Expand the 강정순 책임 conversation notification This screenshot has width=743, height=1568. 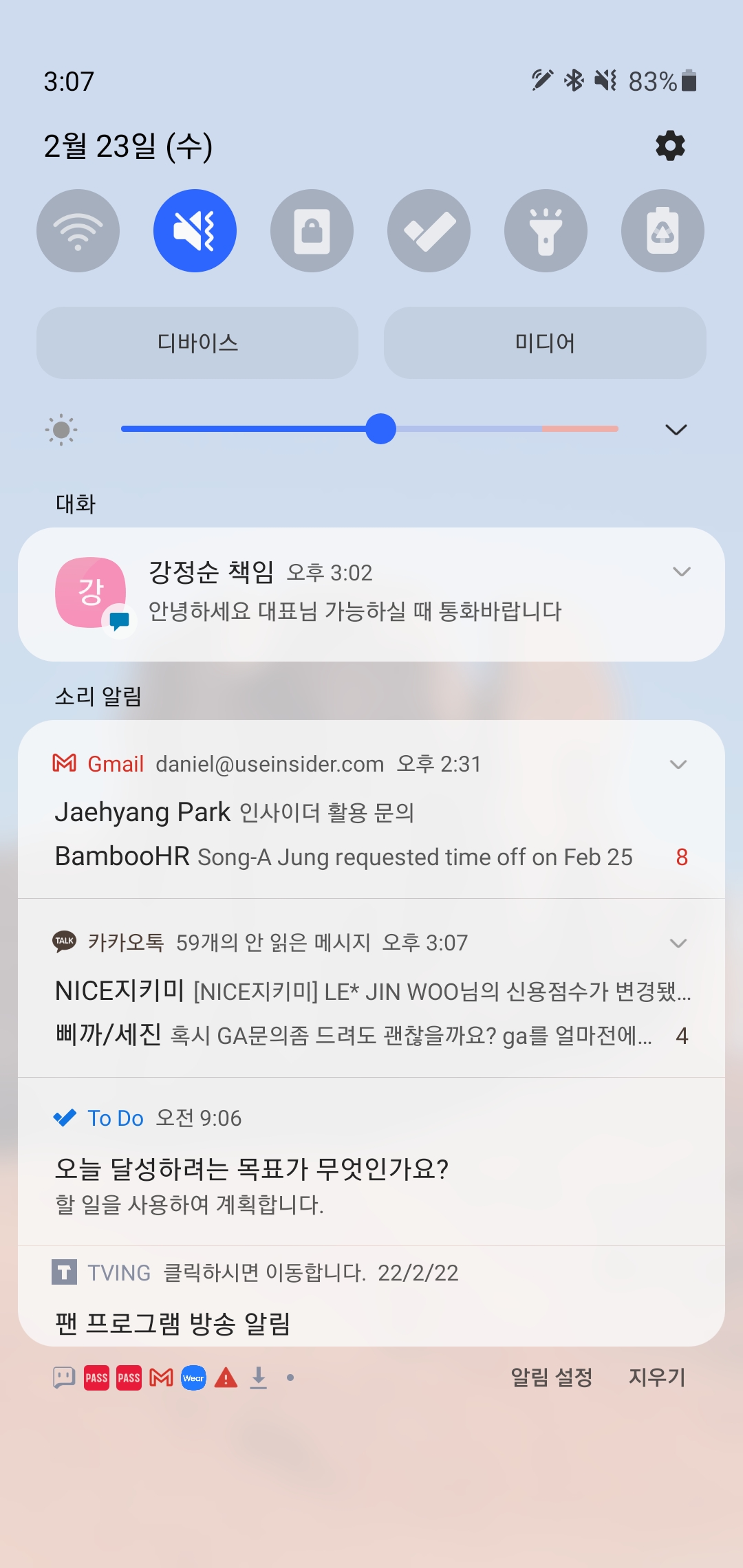point(681,572)
